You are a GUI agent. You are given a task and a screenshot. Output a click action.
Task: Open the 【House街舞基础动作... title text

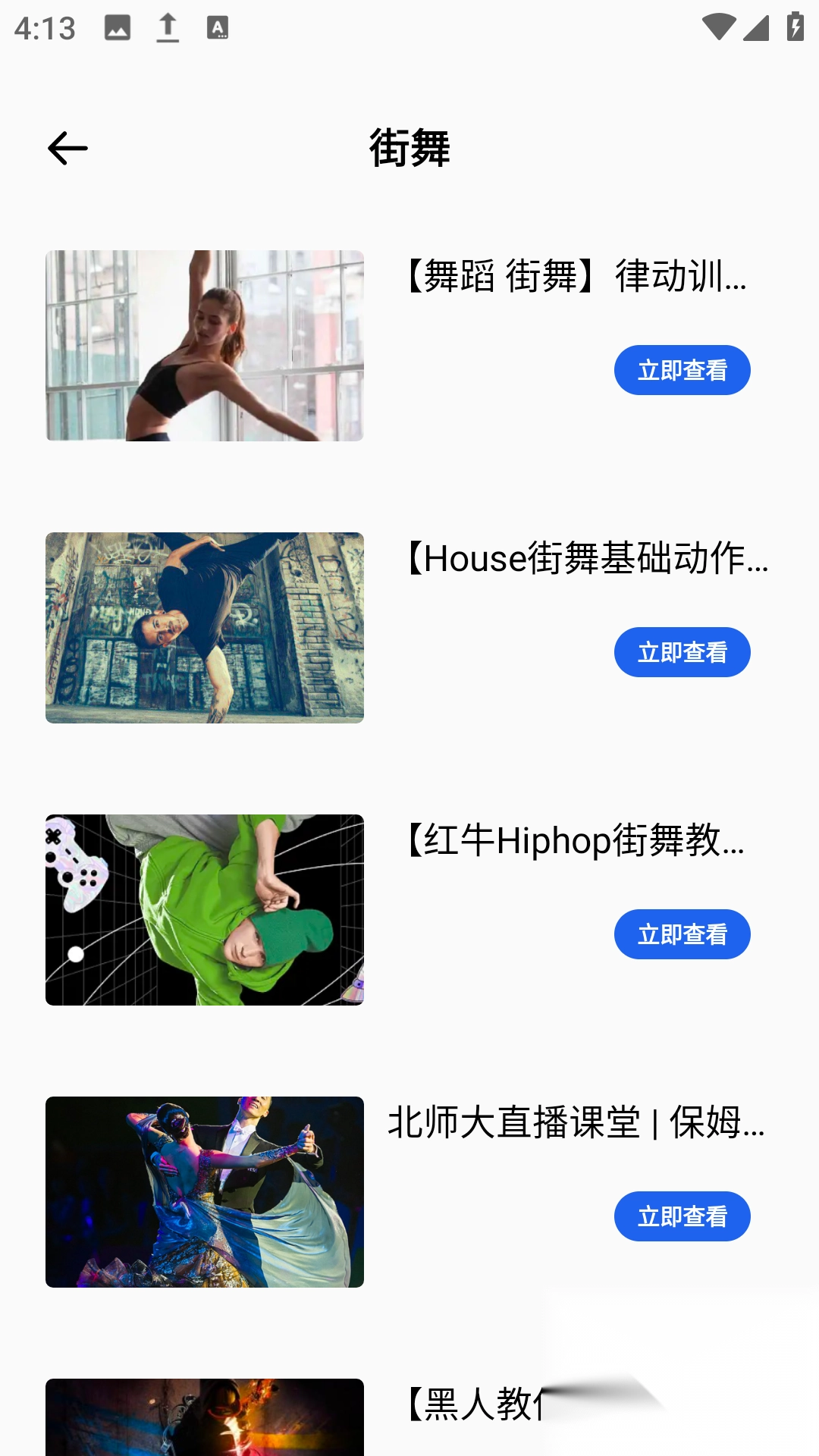pos(588,563)
